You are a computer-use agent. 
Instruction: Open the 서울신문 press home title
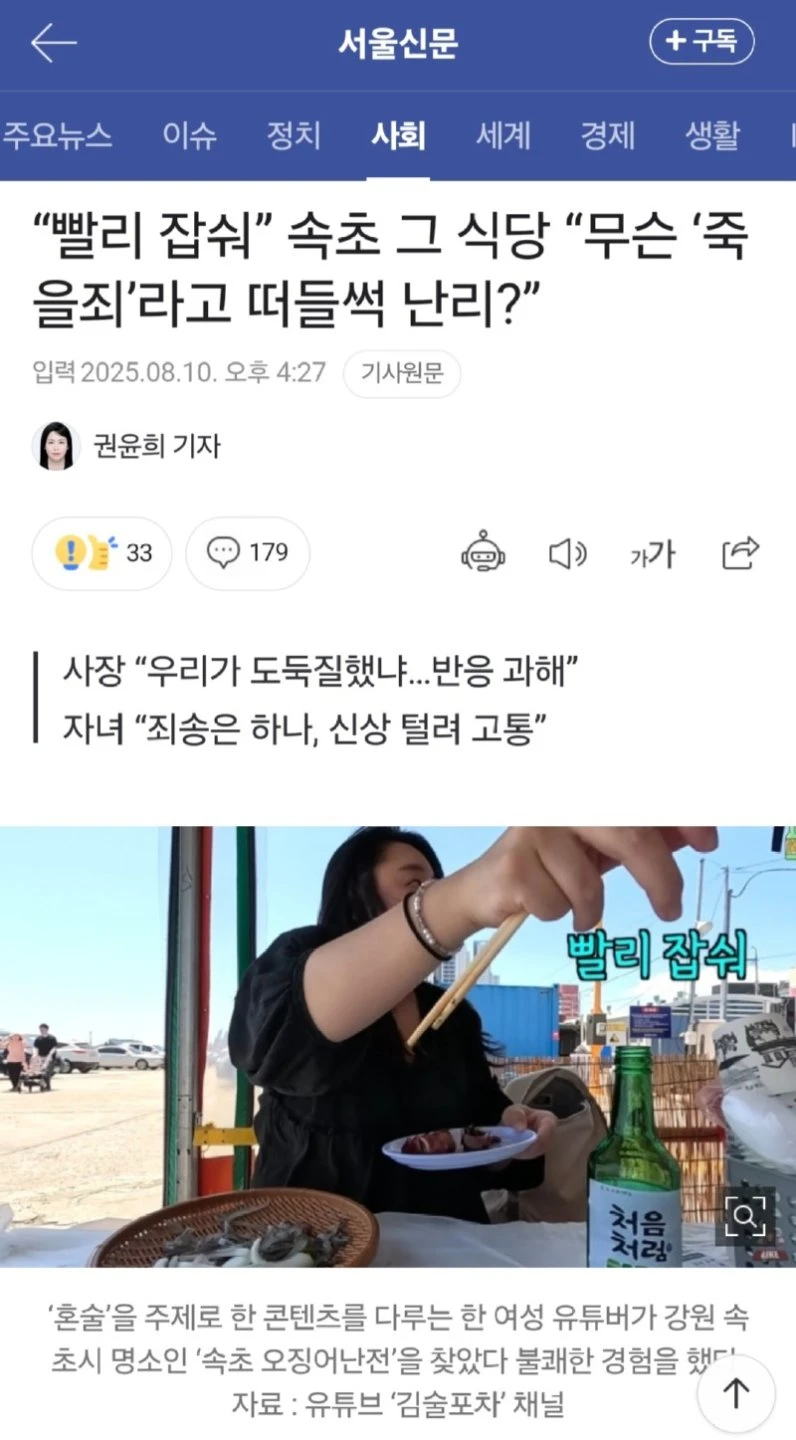pos(397,43)
